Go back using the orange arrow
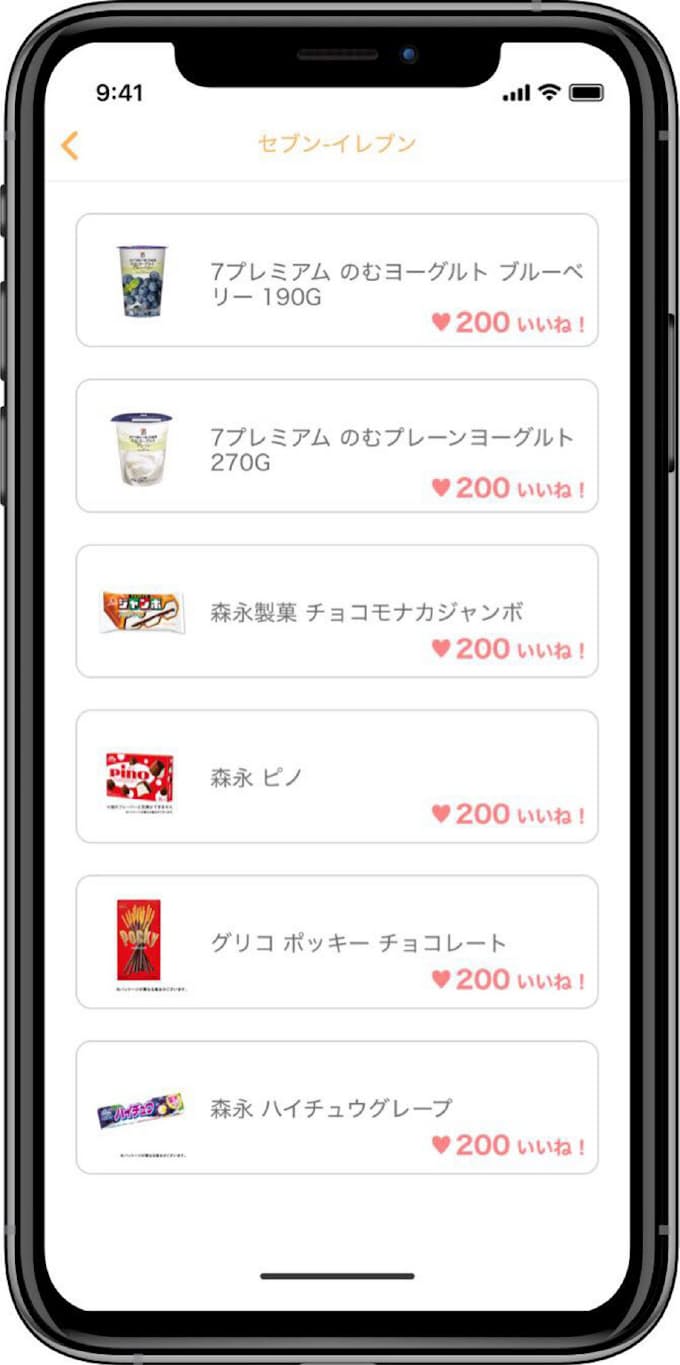The image size is (680, 1365). coord(69,145)
